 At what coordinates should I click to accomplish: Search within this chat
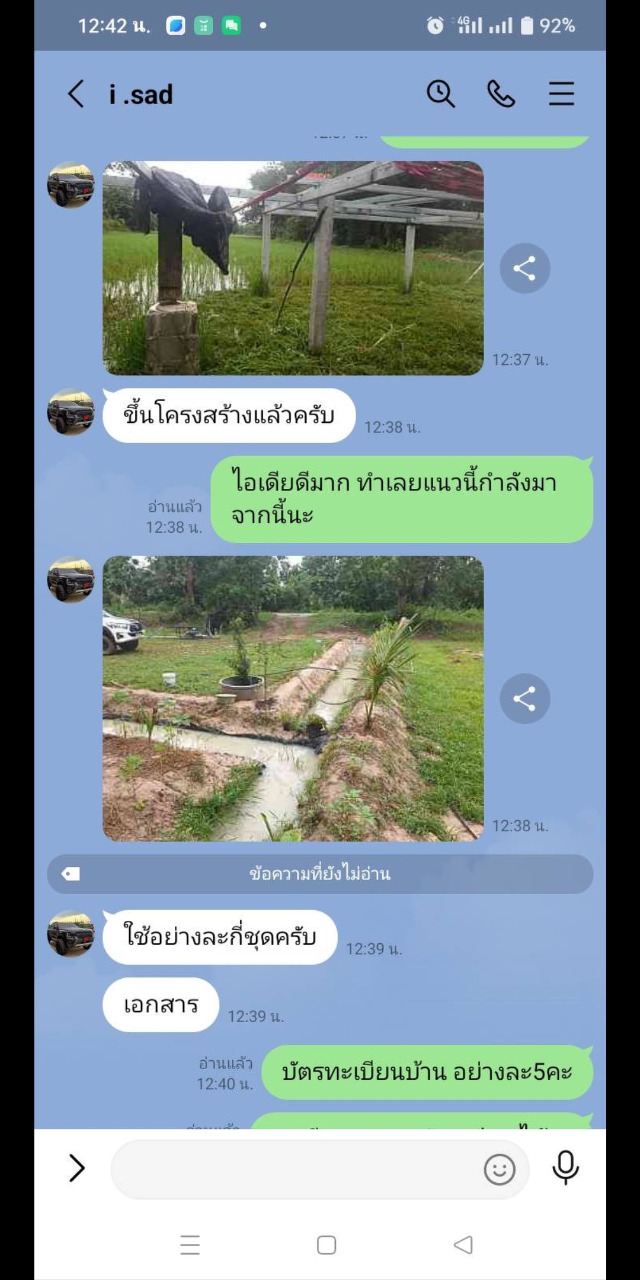pyautogui.click(x=440, y=94)
